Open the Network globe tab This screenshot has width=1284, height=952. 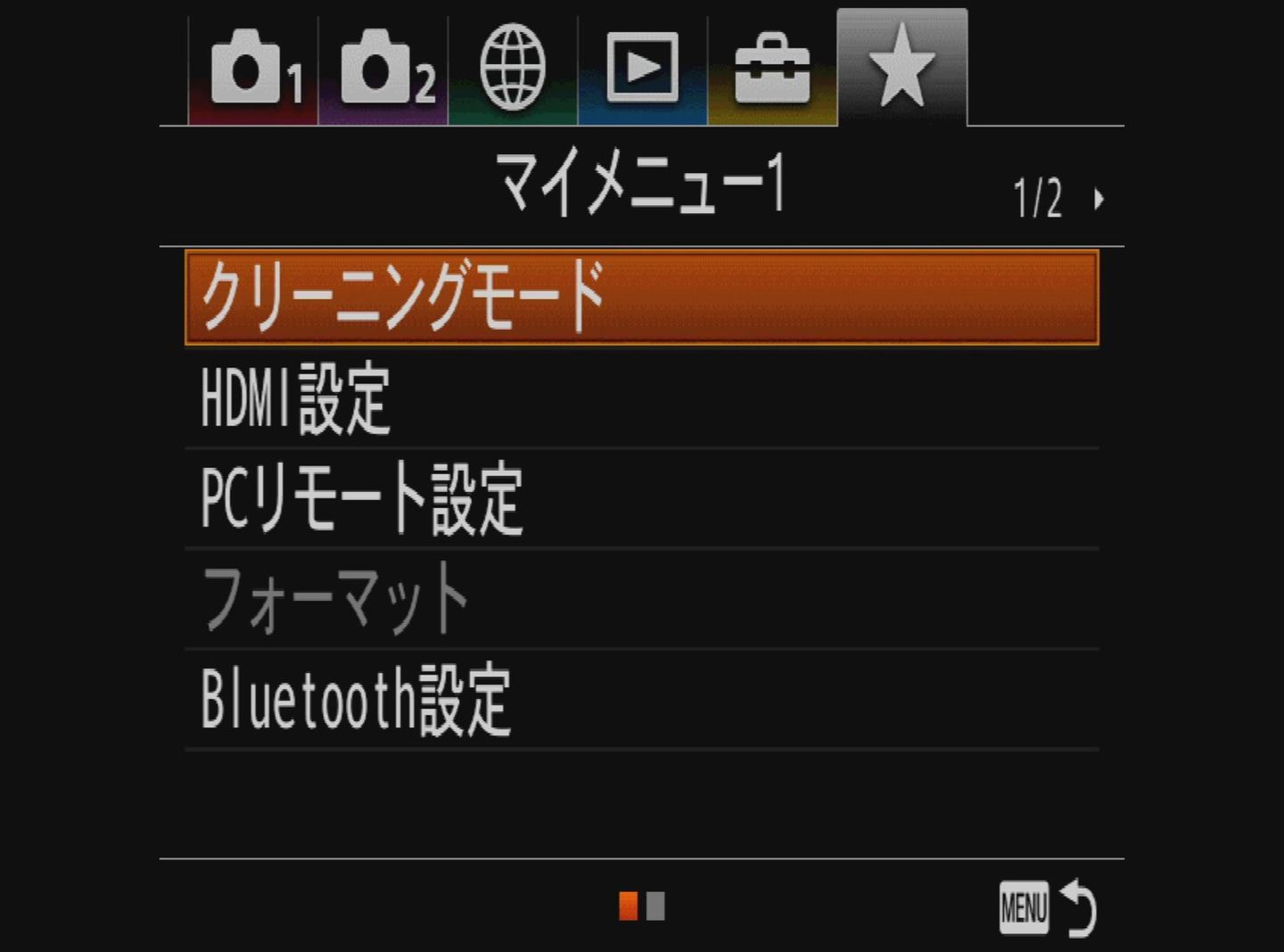[x=513, y=70]
